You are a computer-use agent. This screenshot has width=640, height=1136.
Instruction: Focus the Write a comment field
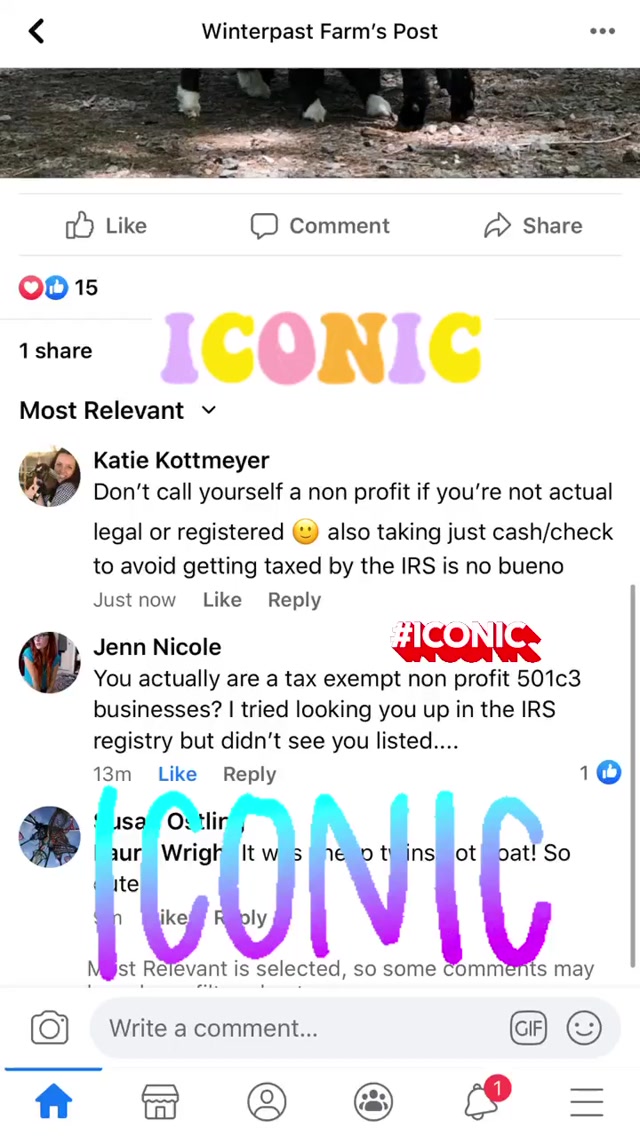tap(300, 1028)
